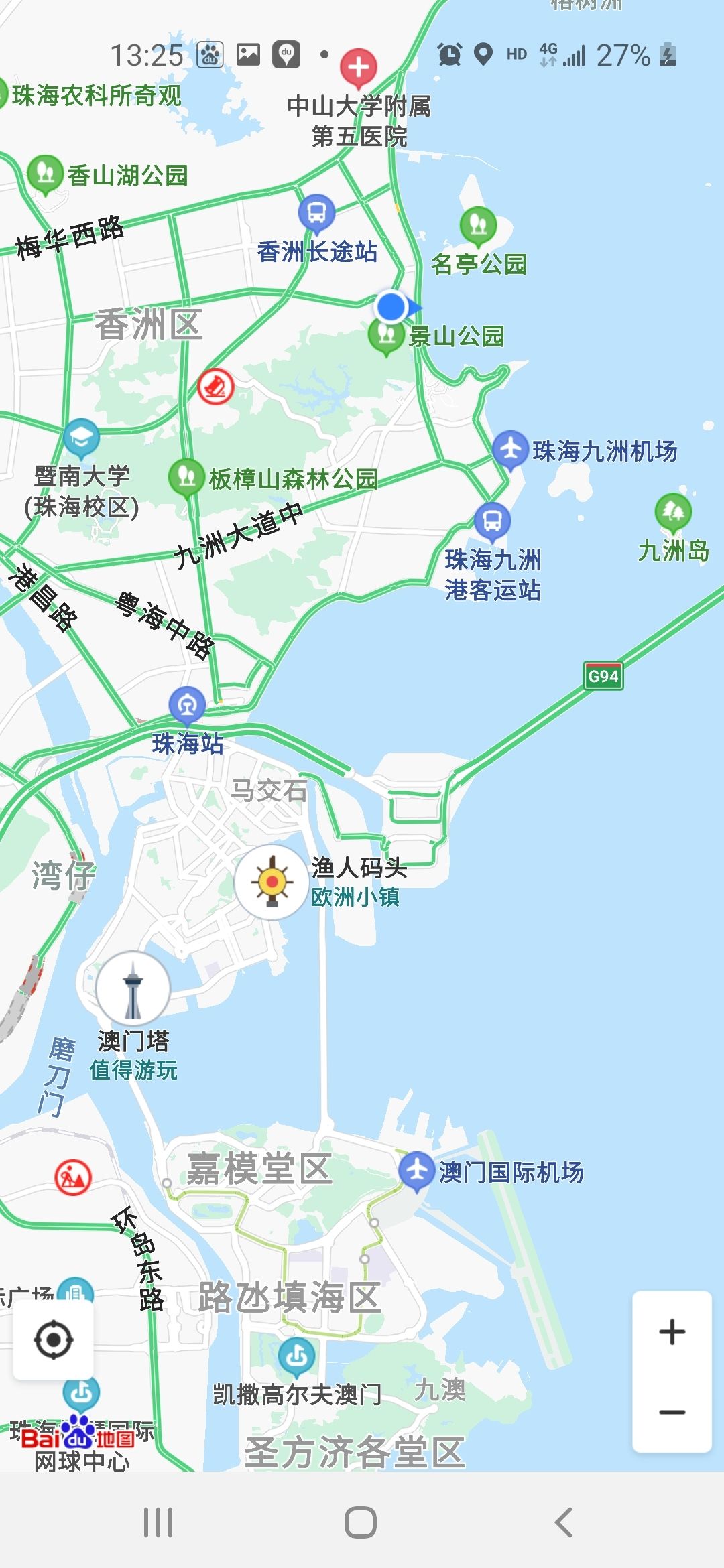Tap the 九洲岛 island marker
Viewport: 724px width, 1568px height.
pos(672,512)
